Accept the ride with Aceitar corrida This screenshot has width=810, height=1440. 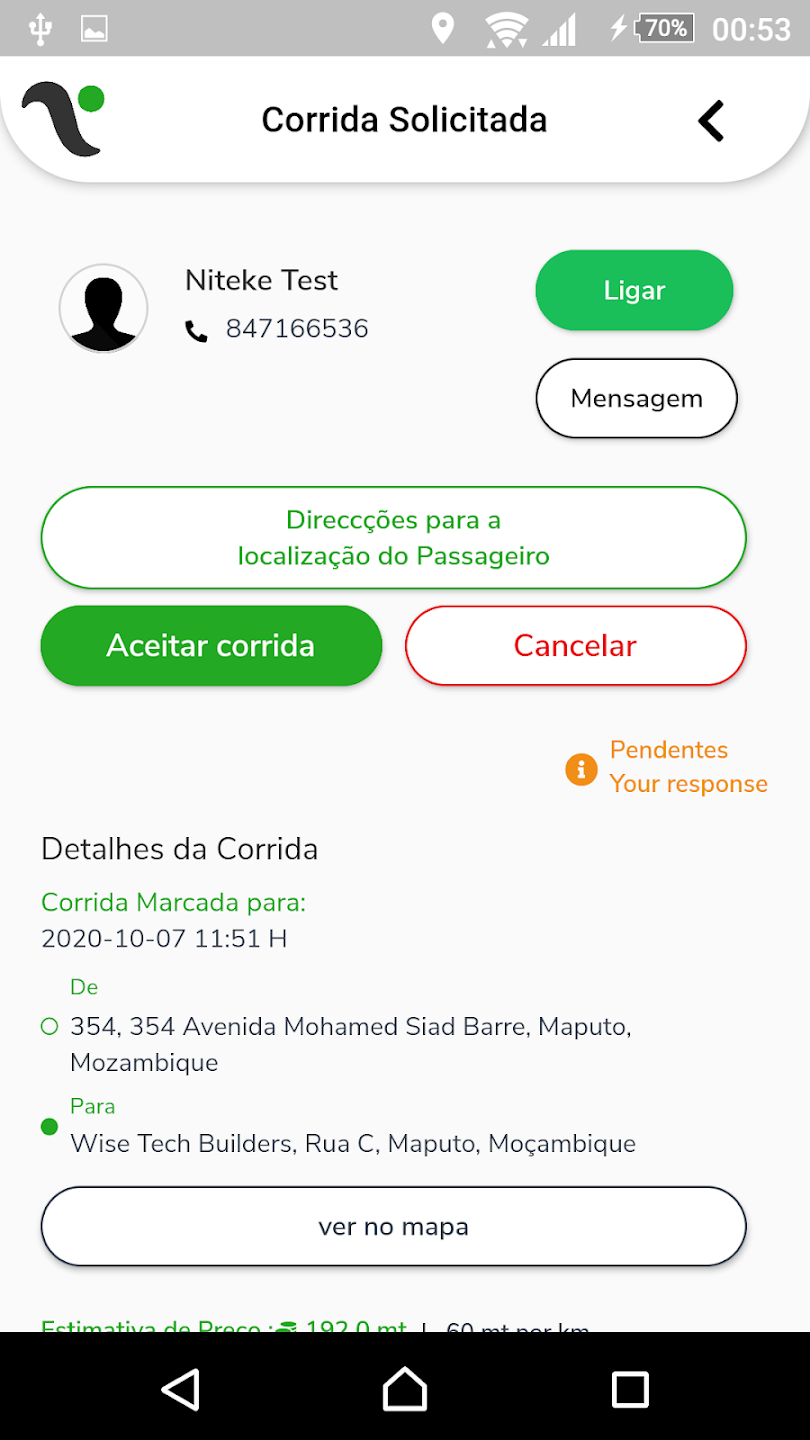pos(211,646)
